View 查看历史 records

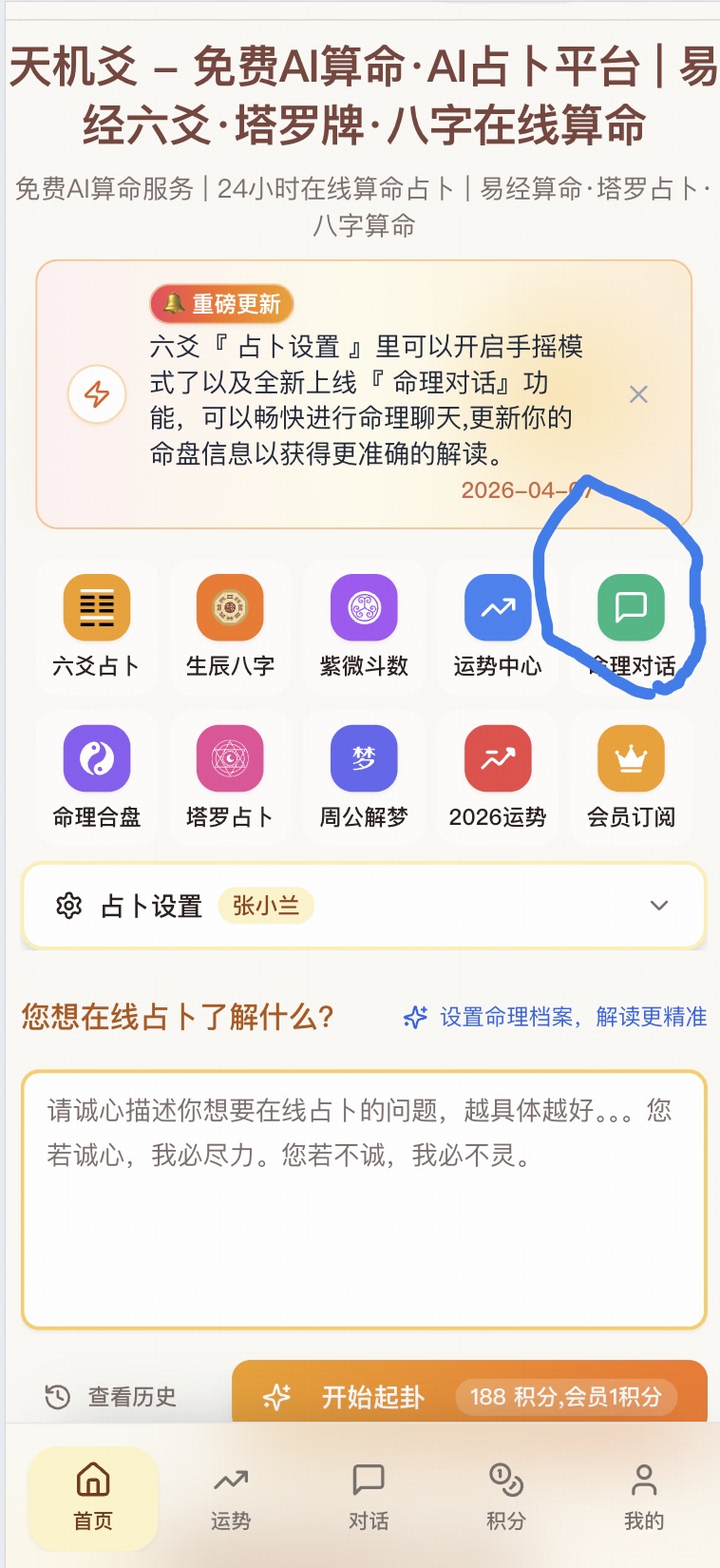112,1397
